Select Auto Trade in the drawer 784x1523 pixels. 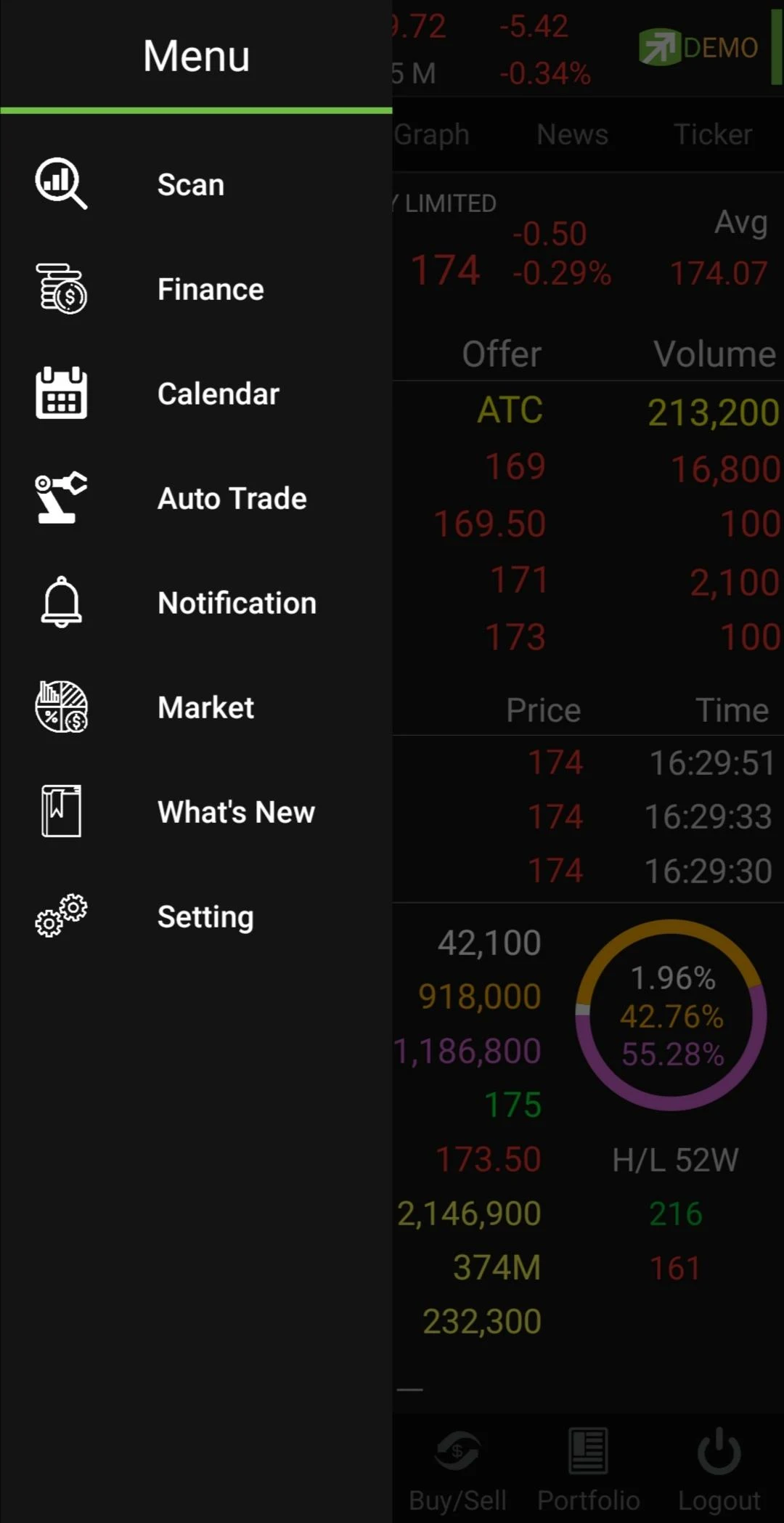(232, 498)
